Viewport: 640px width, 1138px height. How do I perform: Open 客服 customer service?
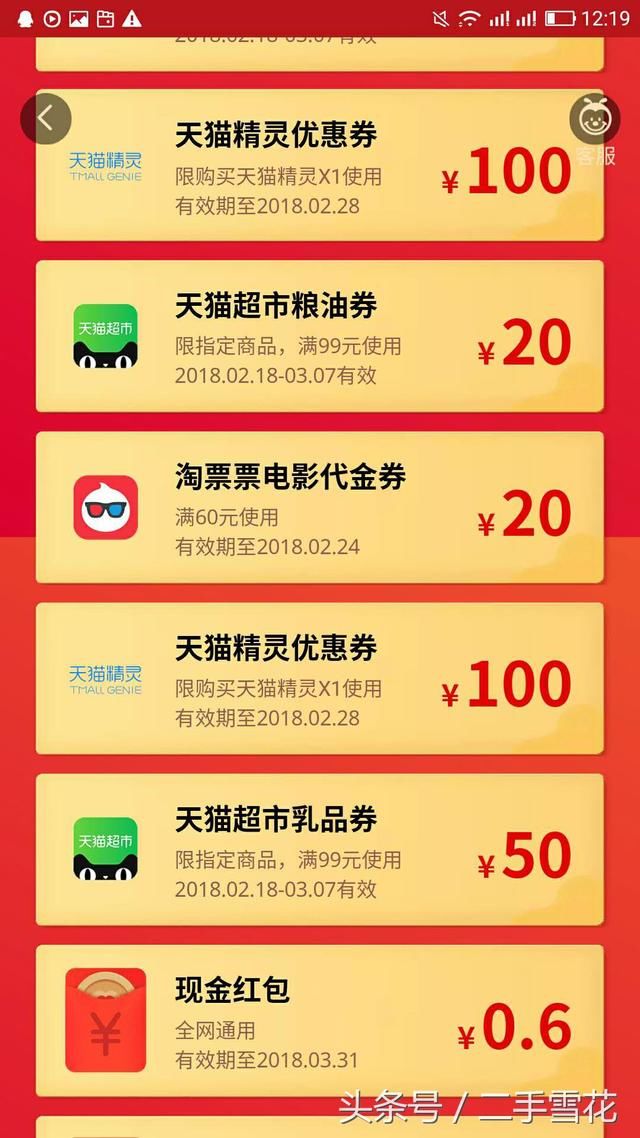click(x=594, y=128)
